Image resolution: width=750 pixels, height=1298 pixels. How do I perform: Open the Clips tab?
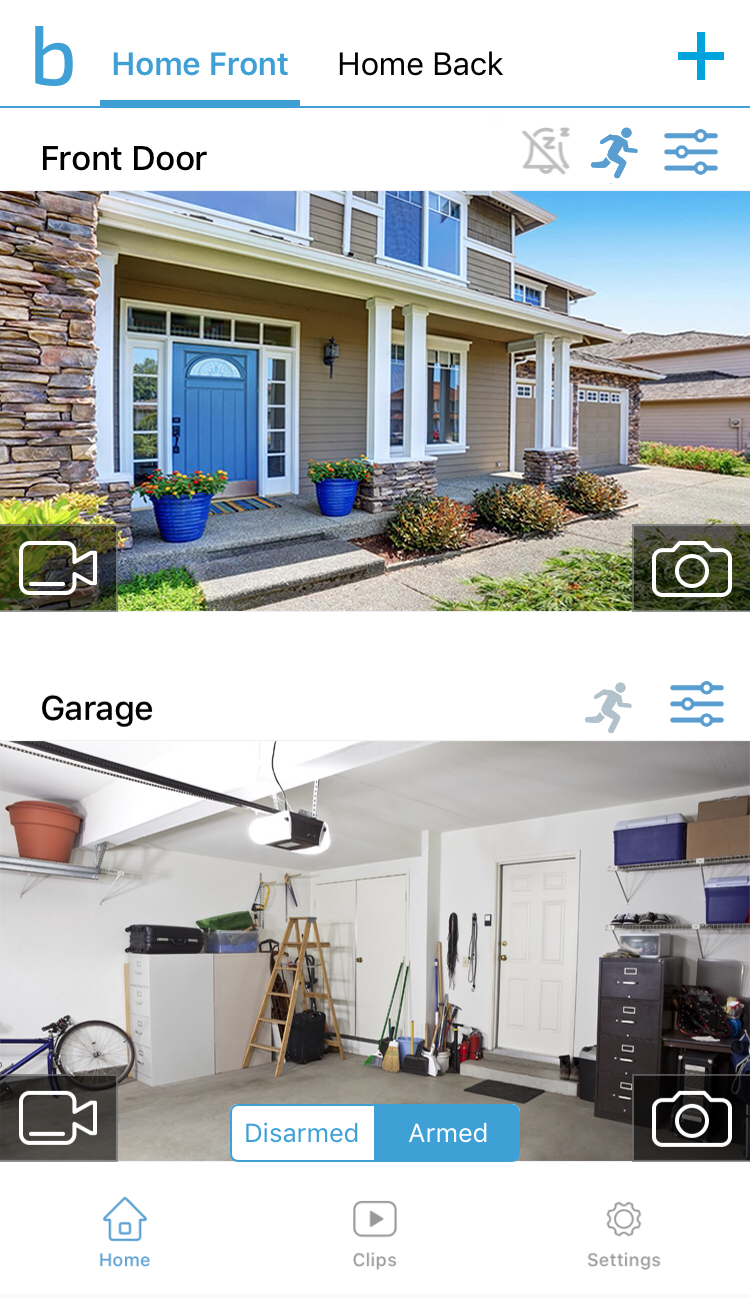[x=375, y=1233]
